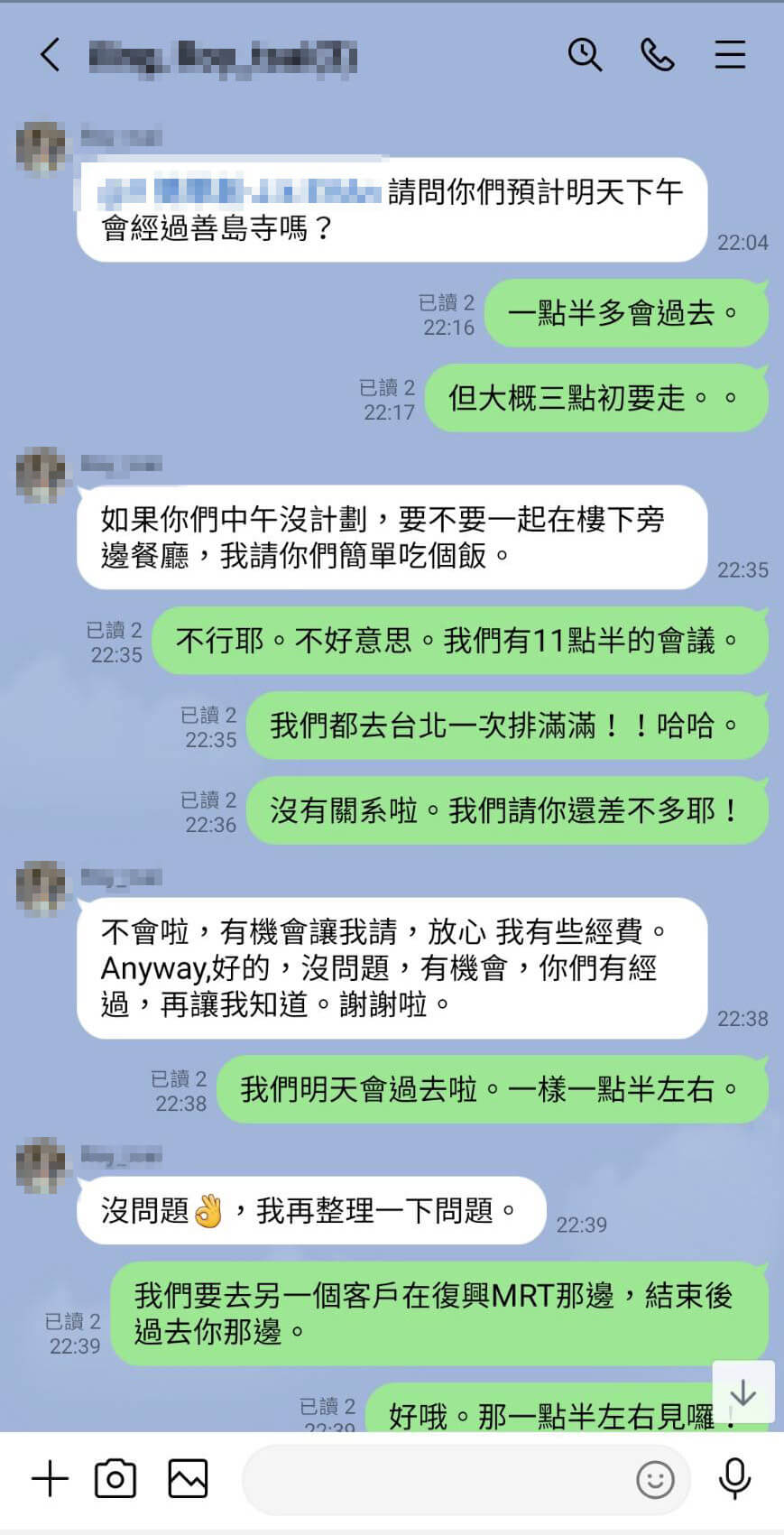
Task: Open the chat menu
Action: pos(730,55)
